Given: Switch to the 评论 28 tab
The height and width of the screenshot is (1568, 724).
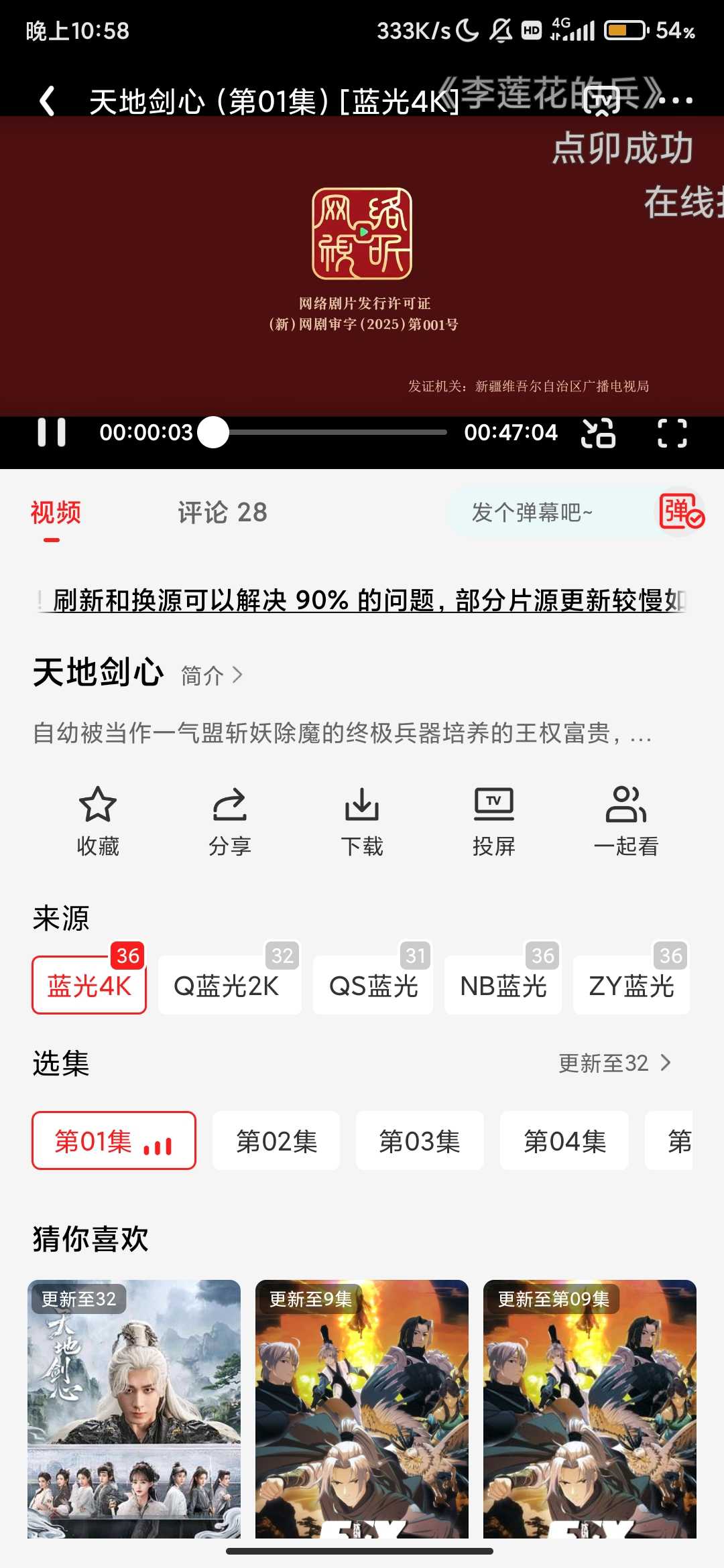Looking at the screenshot, I should [222, 513].
